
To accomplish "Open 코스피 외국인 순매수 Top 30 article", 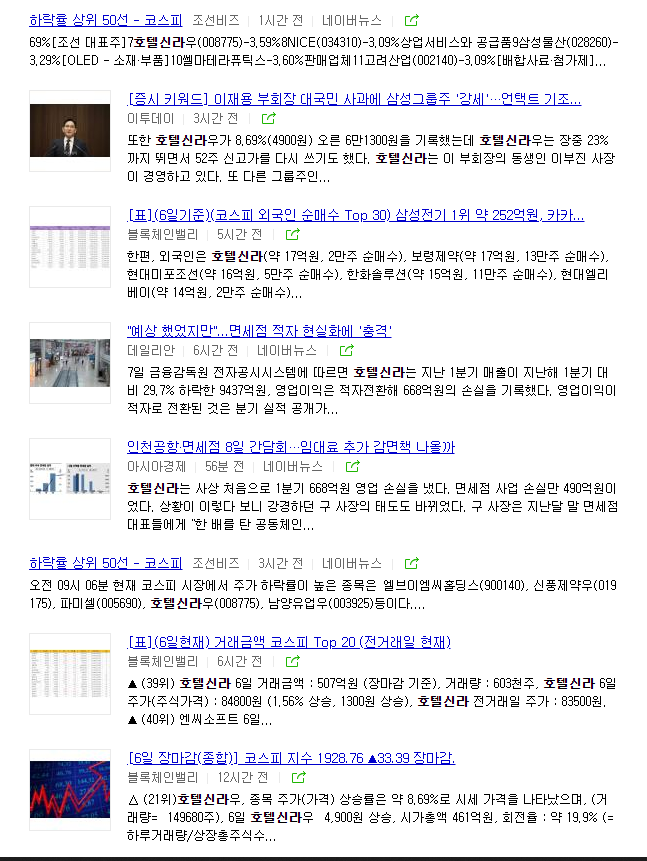I will pyautogui.click(x=355, y=215).
